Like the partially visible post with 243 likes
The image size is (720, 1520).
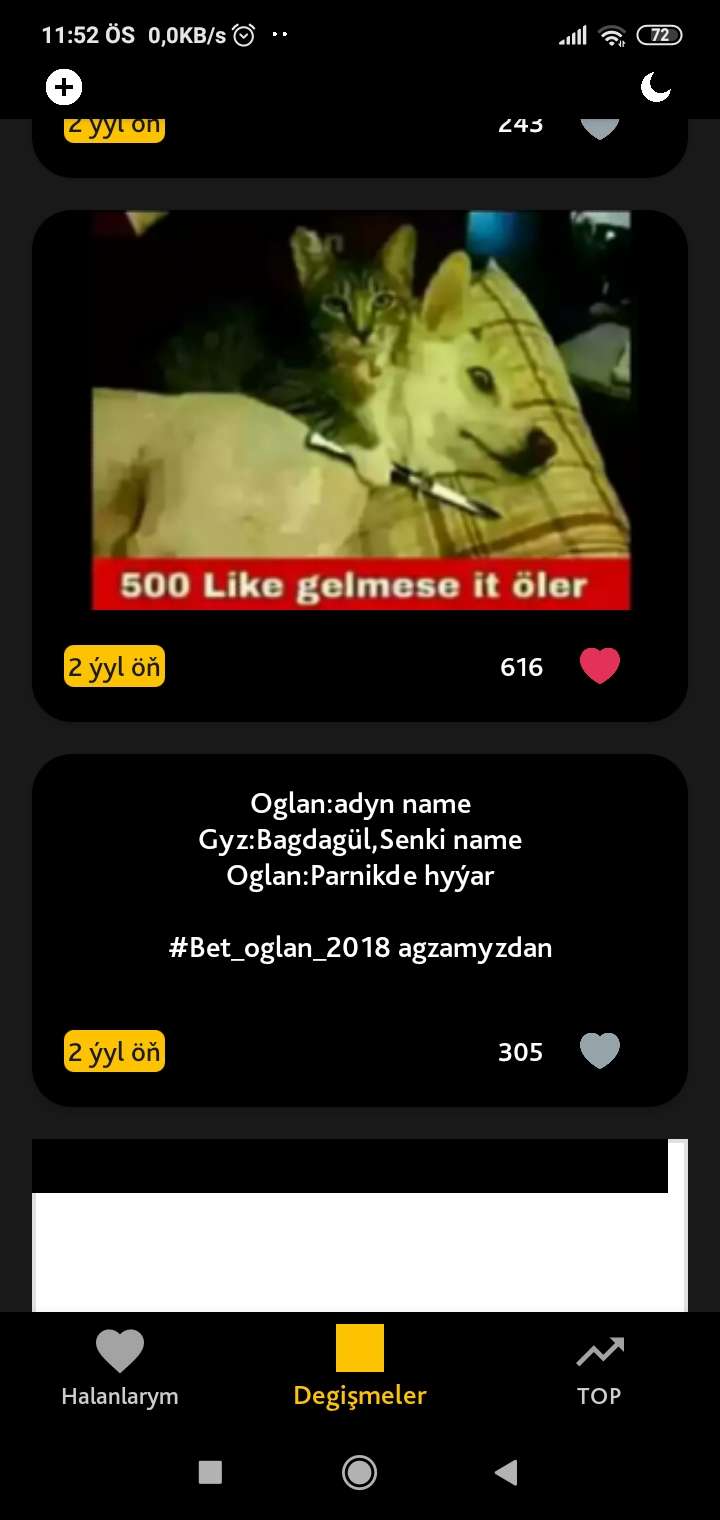600,128
